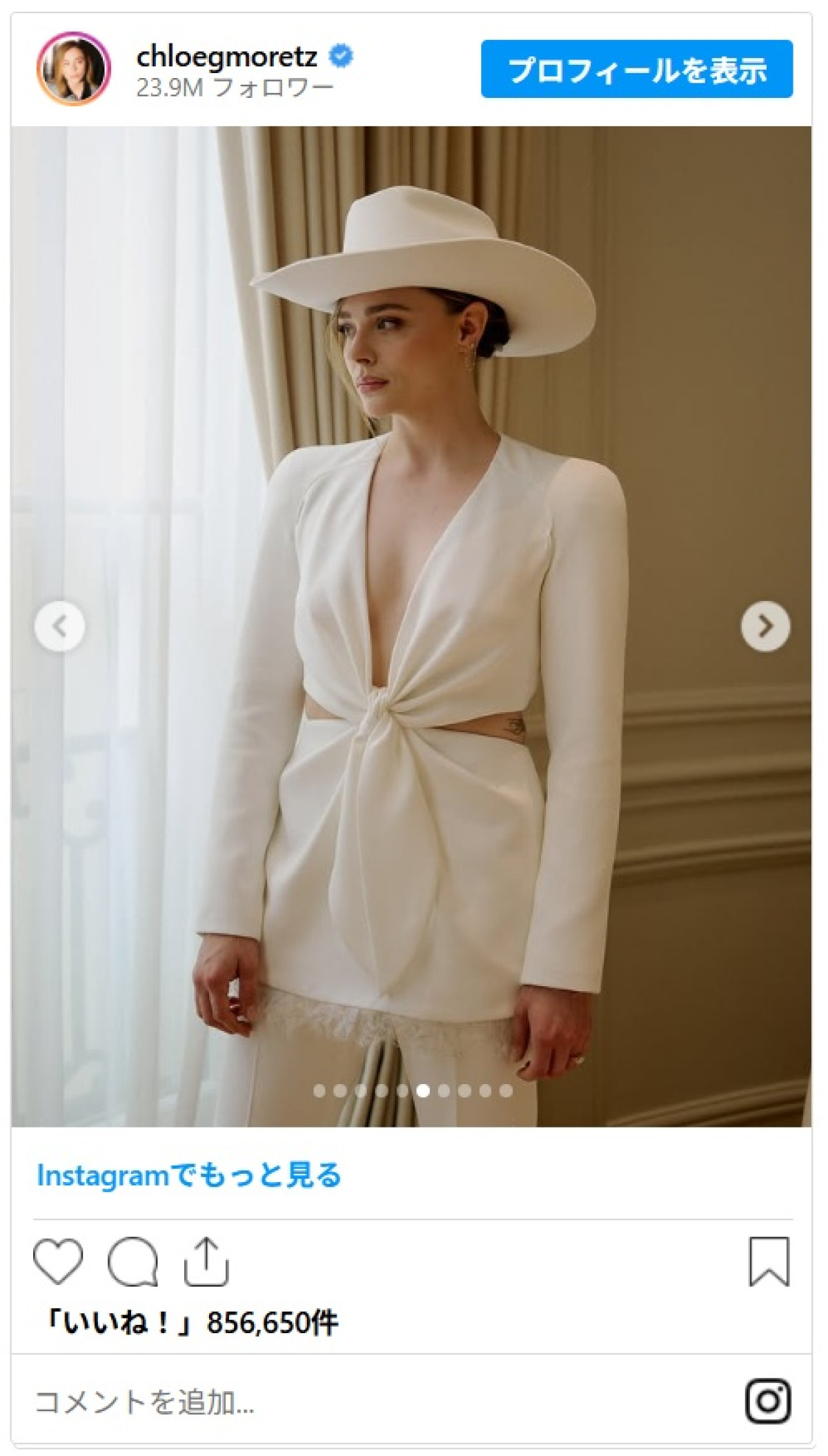The image size is (828, 1456).
Task: Like this post with the heart icon
Action: pyautogui.click(x=58, y=1261)
